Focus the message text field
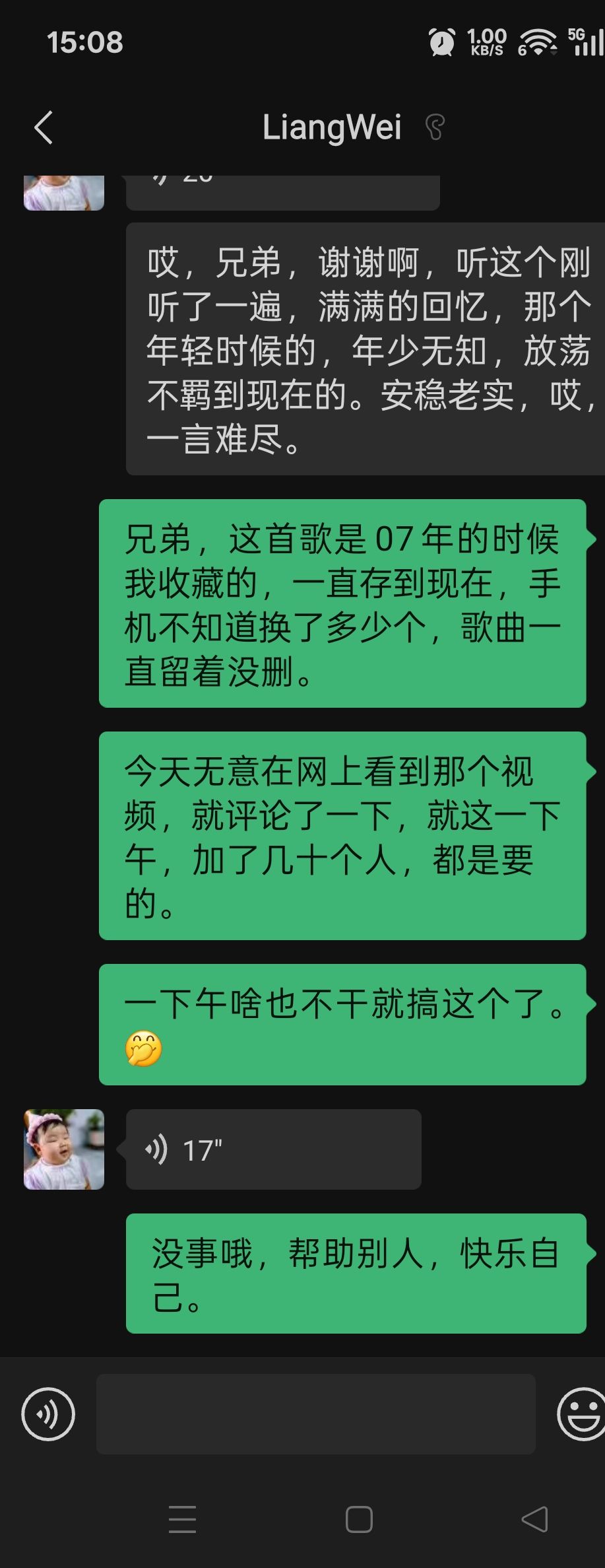This screenshot has width=605, height=1568. click(315, 1414)
